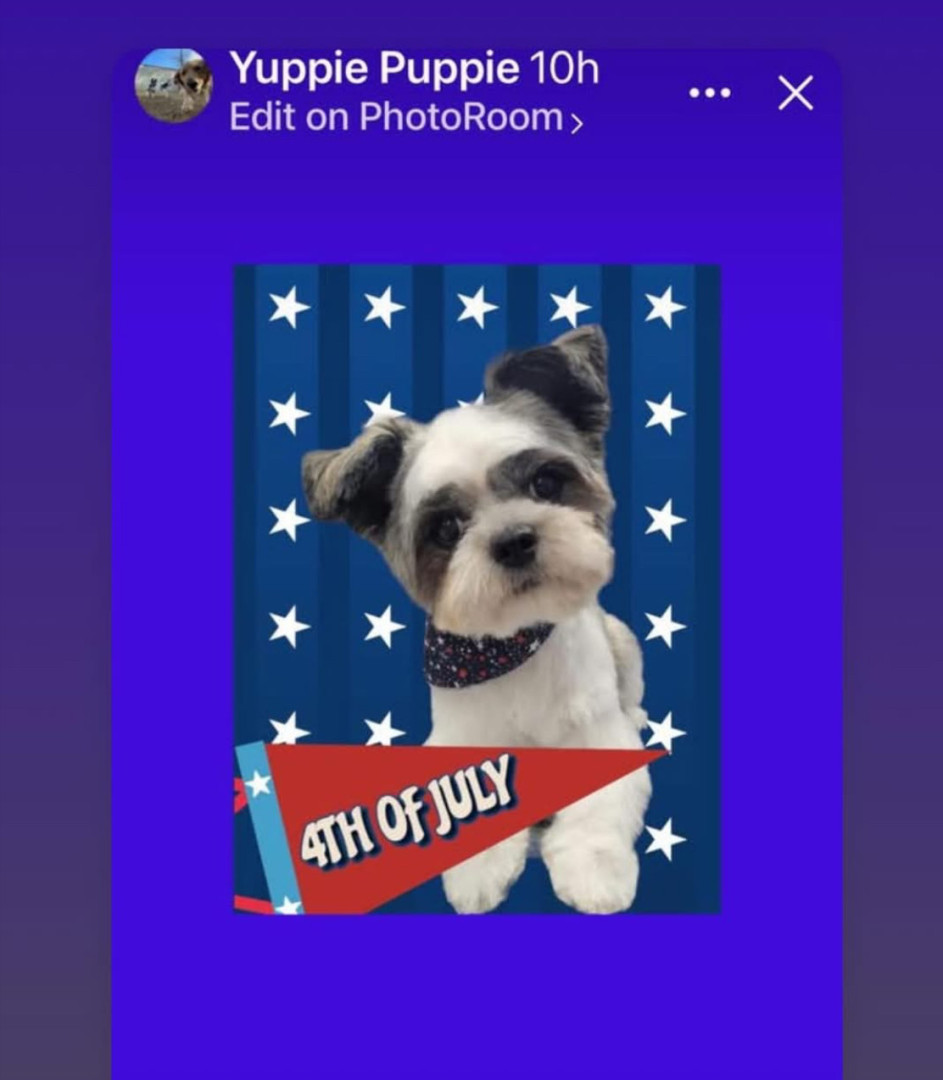Open the three-dot story options menu
This screenshot has width=943, height=1080.
click(710, 93)
